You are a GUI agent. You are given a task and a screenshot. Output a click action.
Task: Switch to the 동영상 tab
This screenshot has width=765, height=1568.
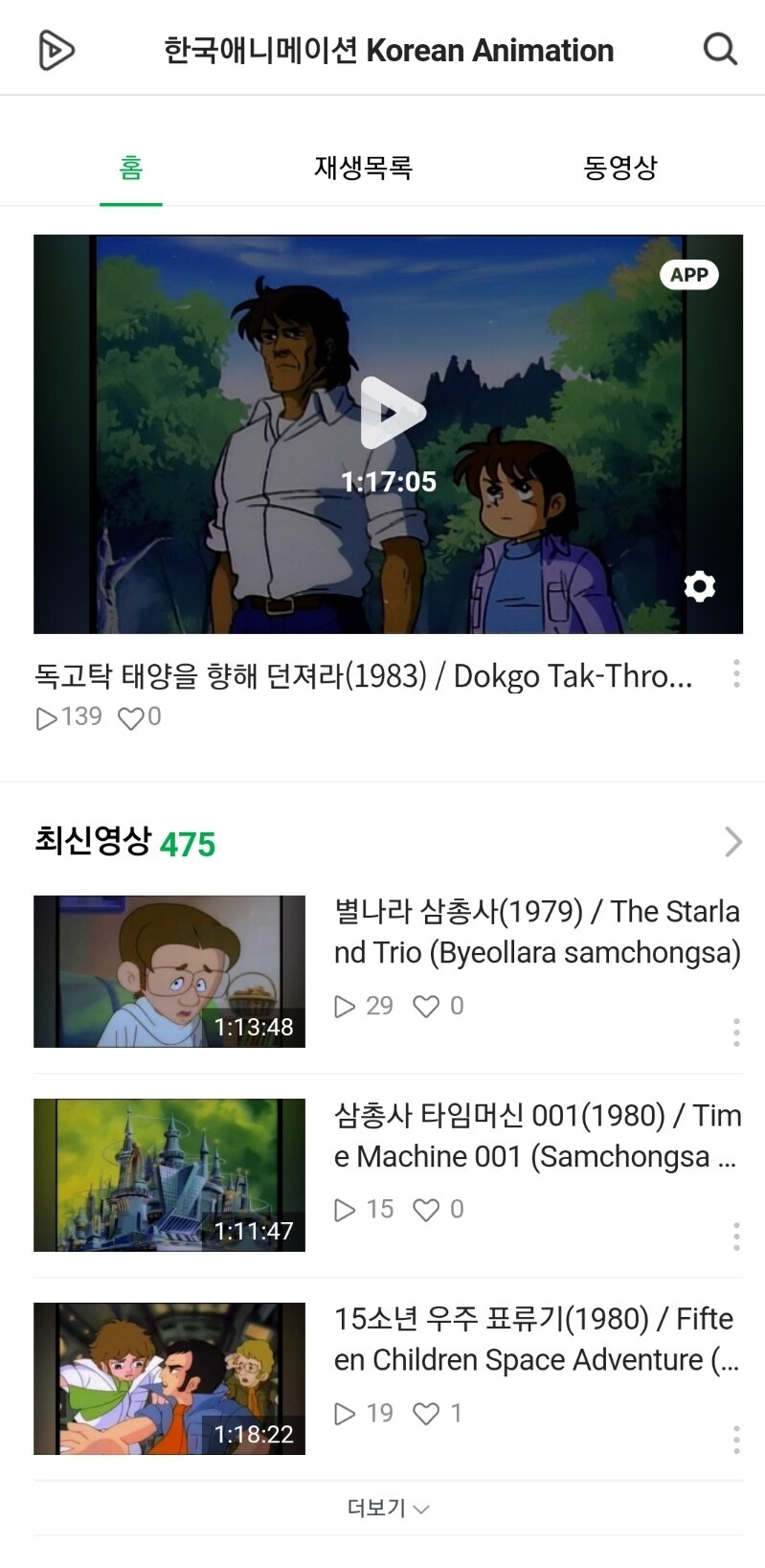[x=619, y=168]
